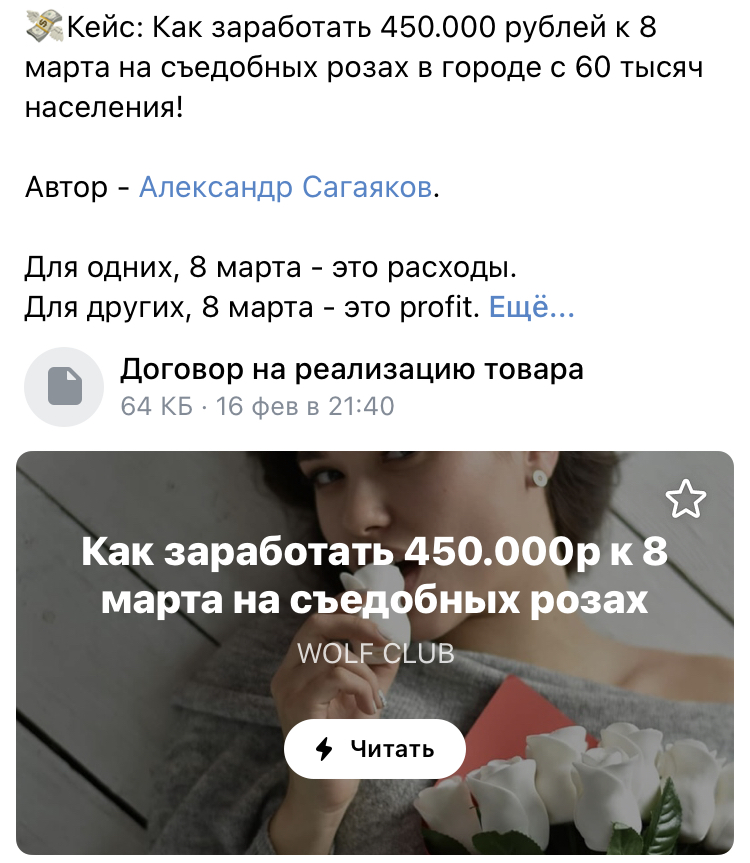Expand the post text with Ещё
The image size is (750, 863).
coord(531,308)
